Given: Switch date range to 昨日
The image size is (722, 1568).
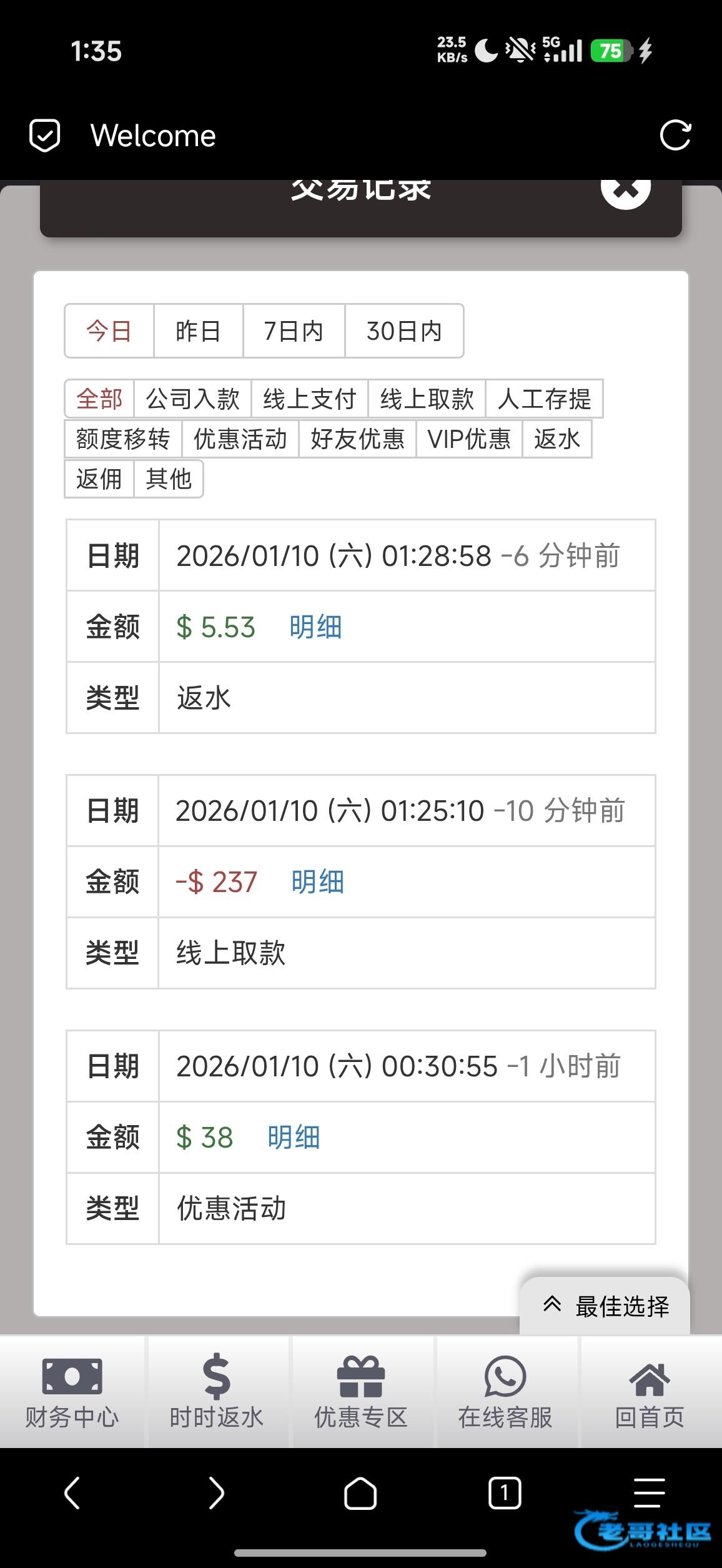Looking at the screenshot, I should pos(198,331).
